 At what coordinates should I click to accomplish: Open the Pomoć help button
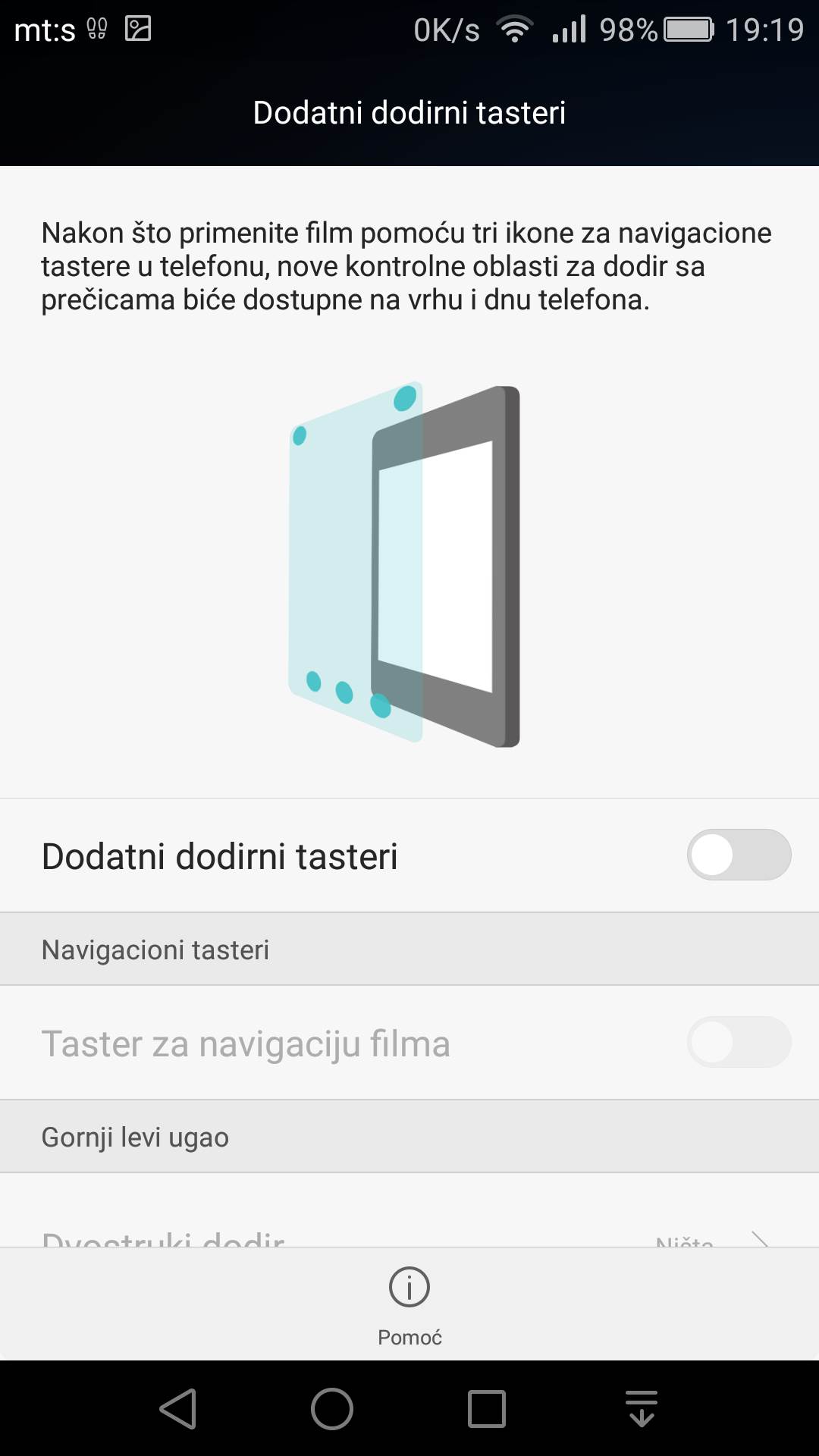click(x=409, y=1304)
